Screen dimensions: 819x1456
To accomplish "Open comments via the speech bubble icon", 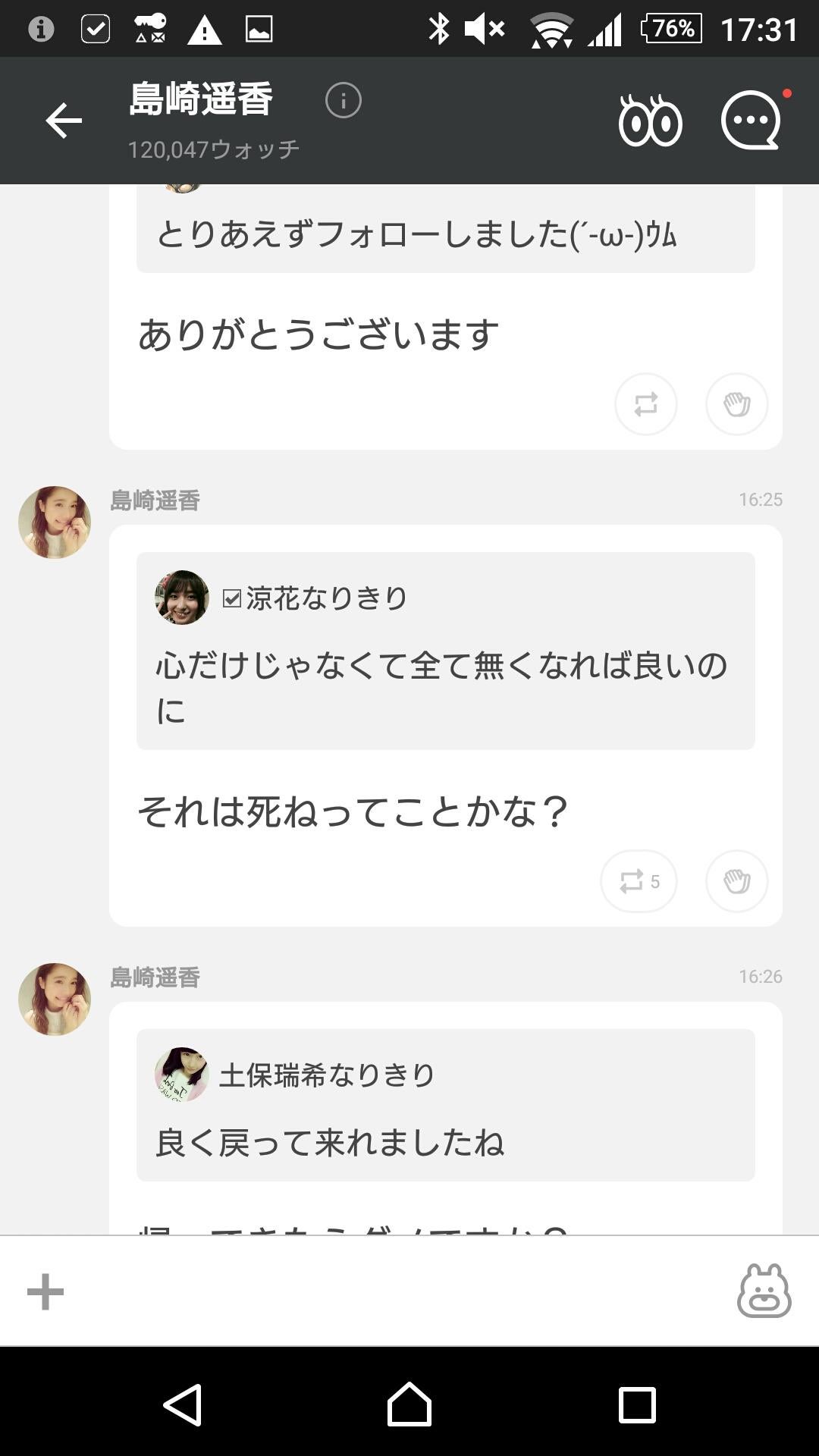I will (x=751, y=121).
